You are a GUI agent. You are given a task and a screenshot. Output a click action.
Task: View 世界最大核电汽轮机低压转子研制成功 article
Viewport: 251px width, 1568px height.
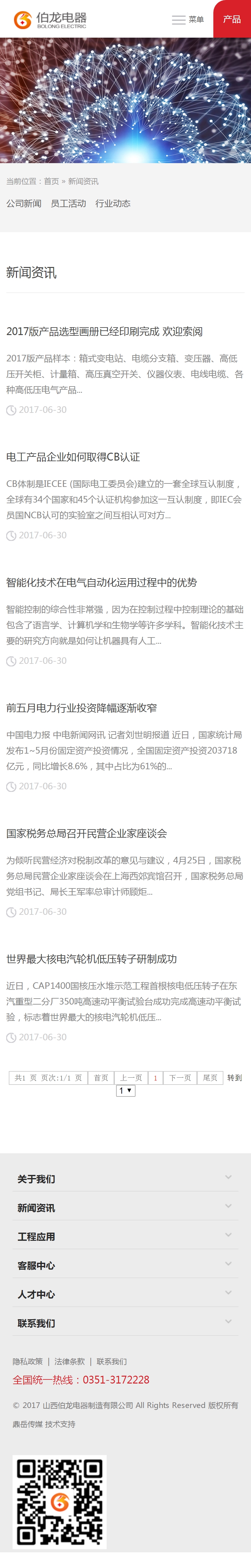(91, 959)
